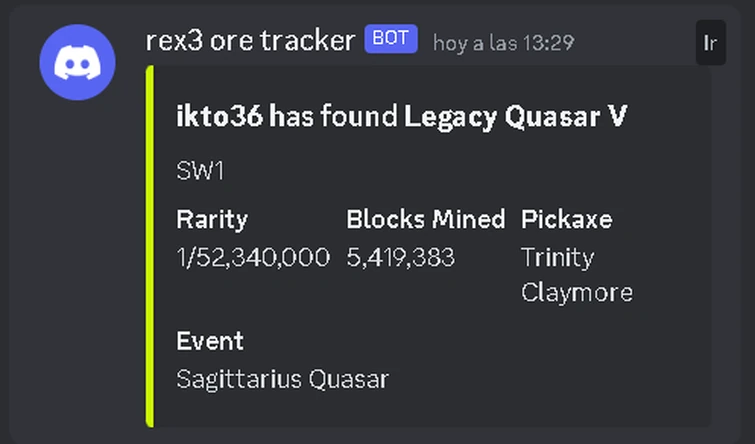Viewport: 755px width, 444px height.
Task: Open the rex3 ore tracker username profile
Action: (x=250, y=40)
